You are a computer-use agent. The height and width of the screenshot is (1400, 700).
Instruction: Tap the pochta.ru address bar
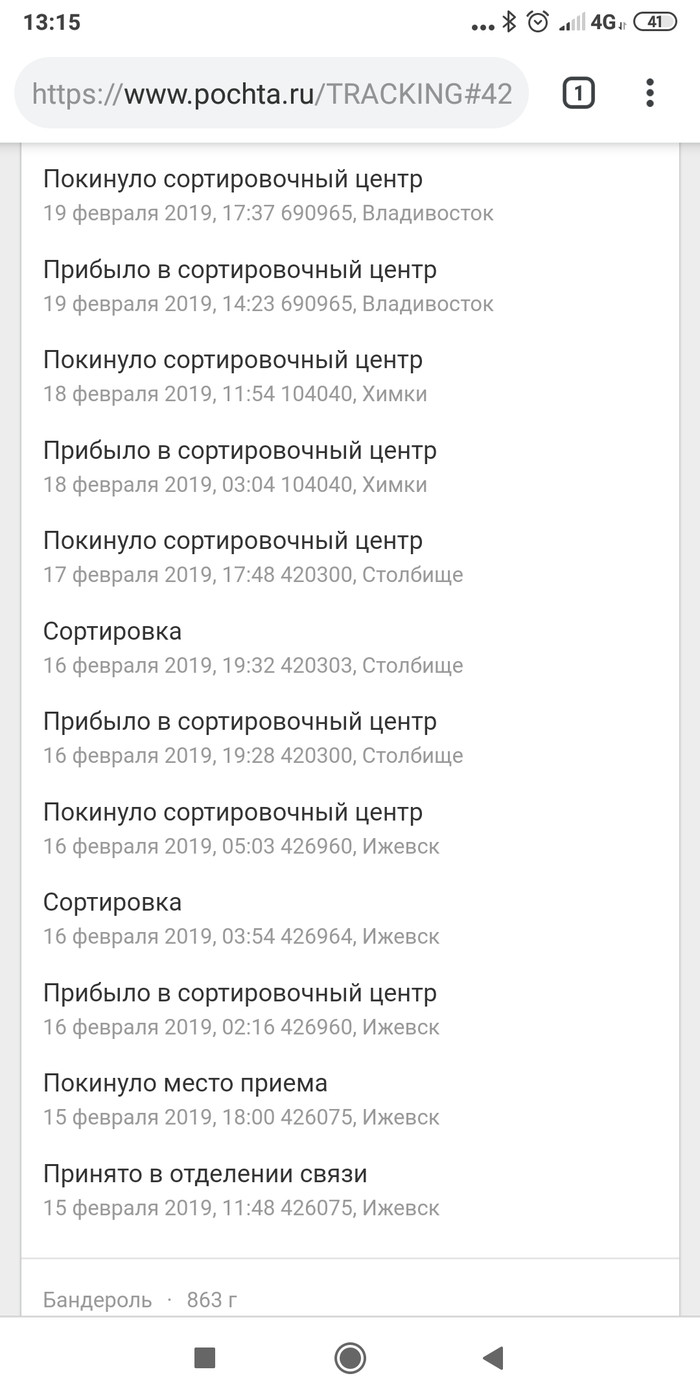tap(272, 94)
